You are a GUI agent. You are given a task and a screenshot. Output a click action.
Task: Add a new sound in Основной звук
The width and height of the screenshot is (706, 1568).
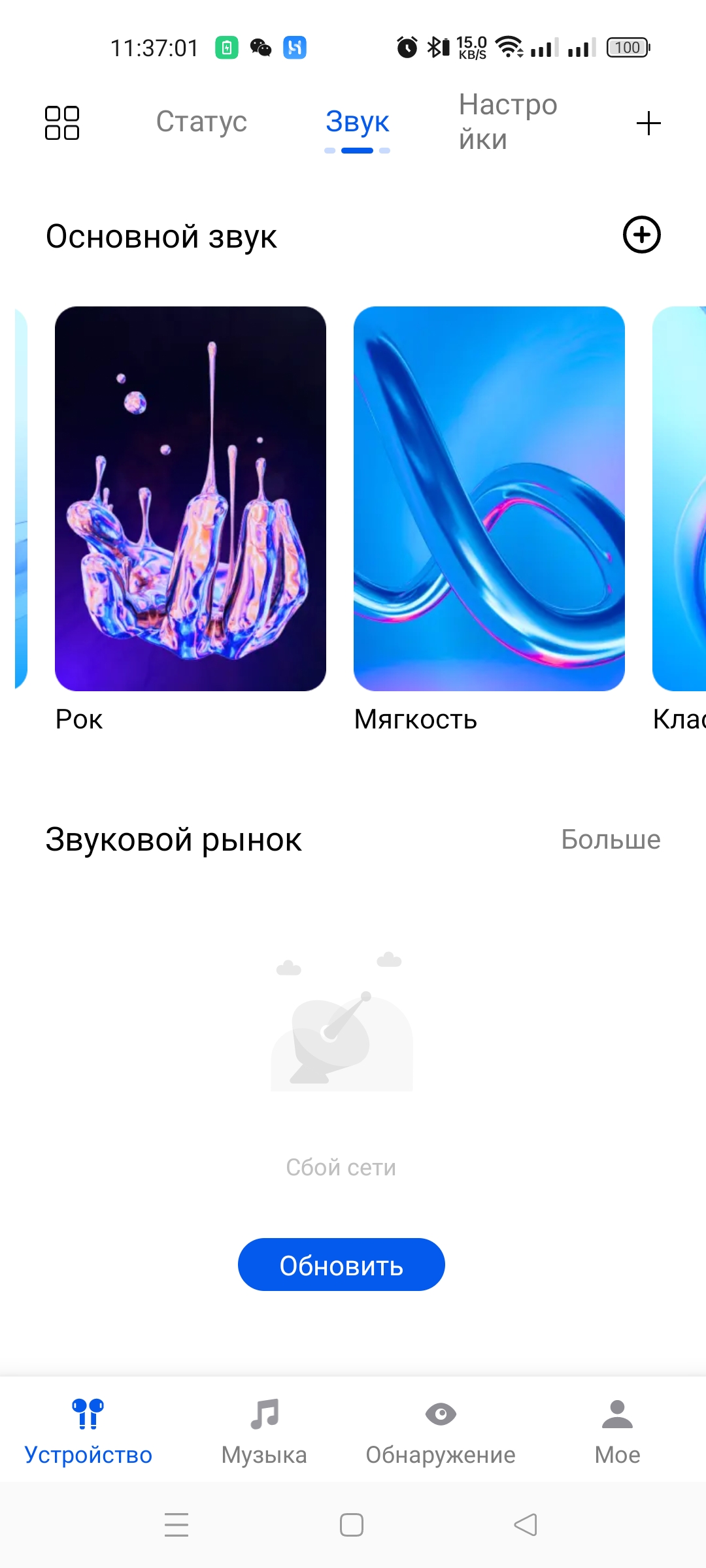tap(641, 235)
